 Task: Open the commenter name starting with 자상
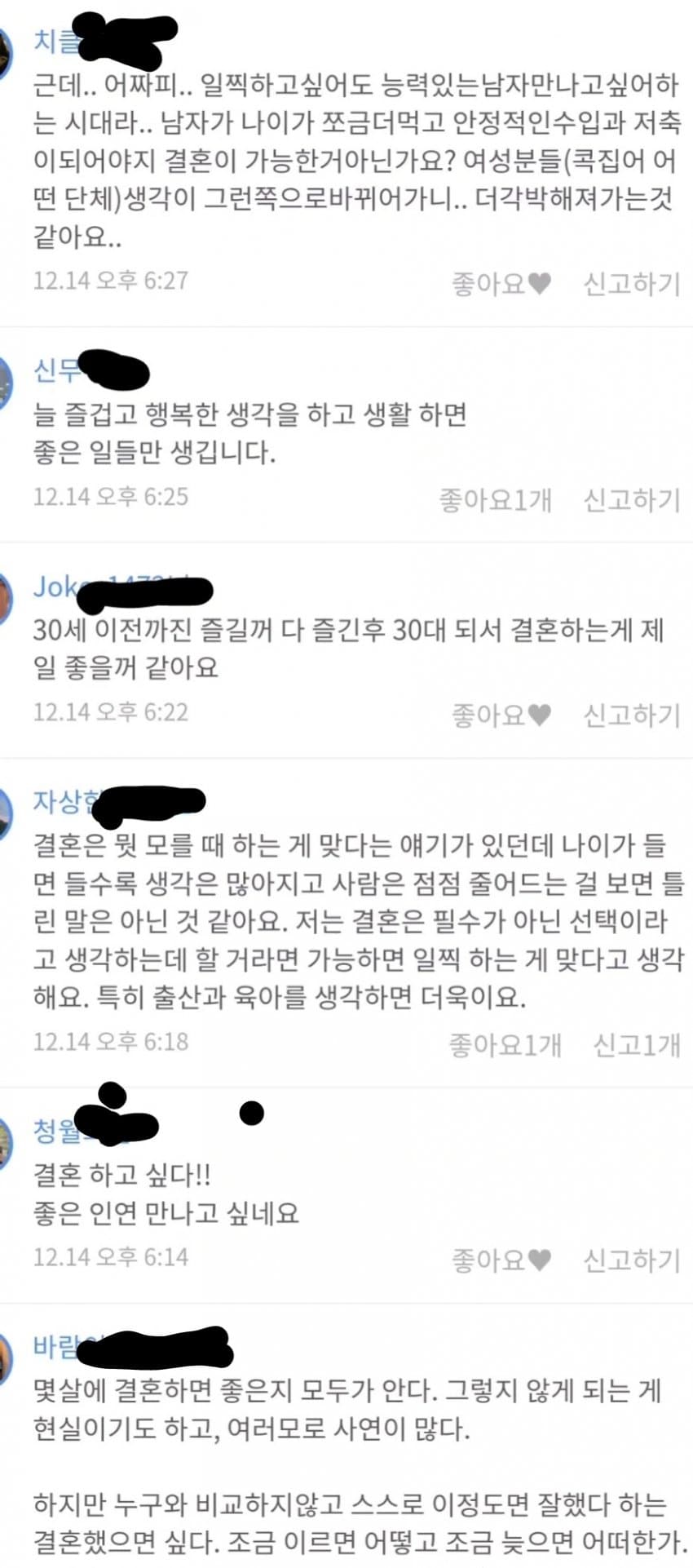click(x=118, y=803)
